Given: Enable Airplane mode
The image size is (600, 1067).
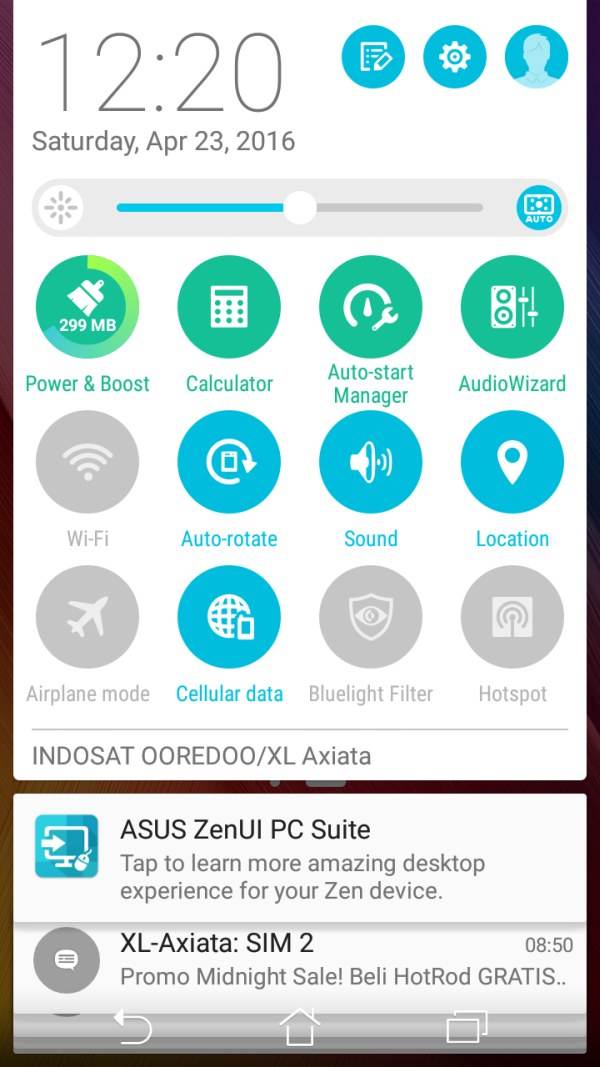Looking at the screenshot, I should coord(87,617).
